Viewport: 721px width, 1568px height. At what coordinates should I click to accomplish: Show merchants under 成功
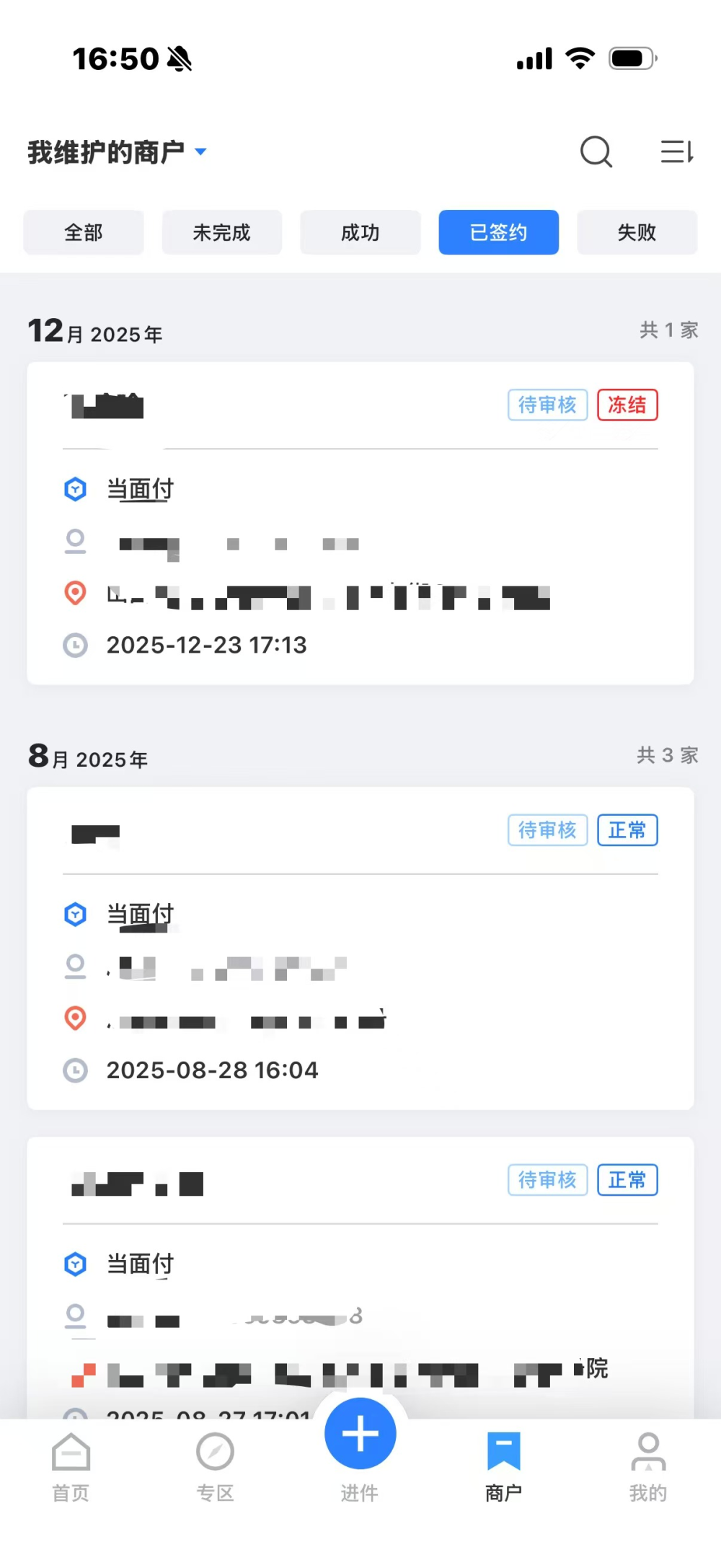[x=360, y=232]
